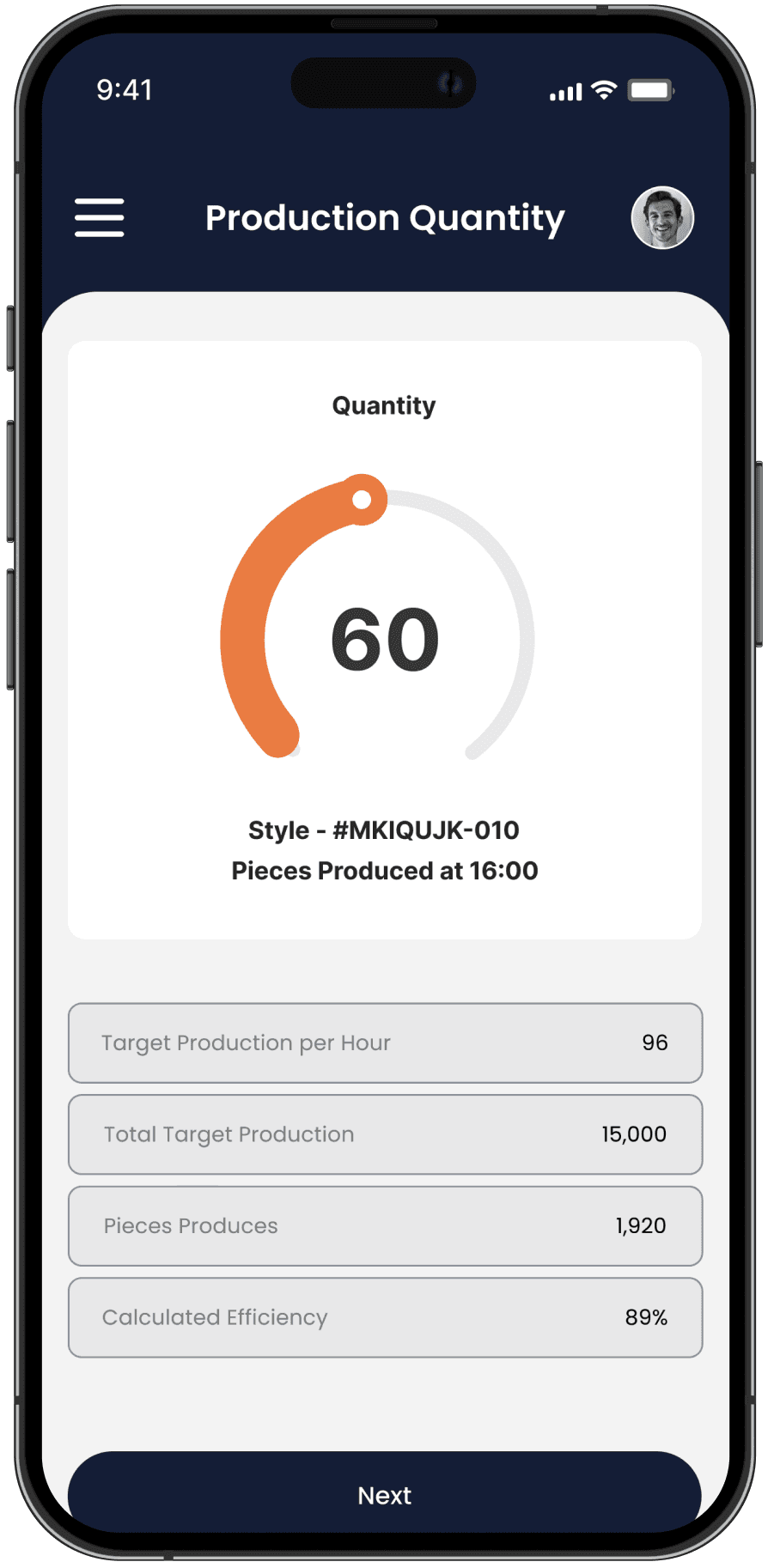Open the hamburger drawer menu
780x1568 pixels.
(99, 217)
